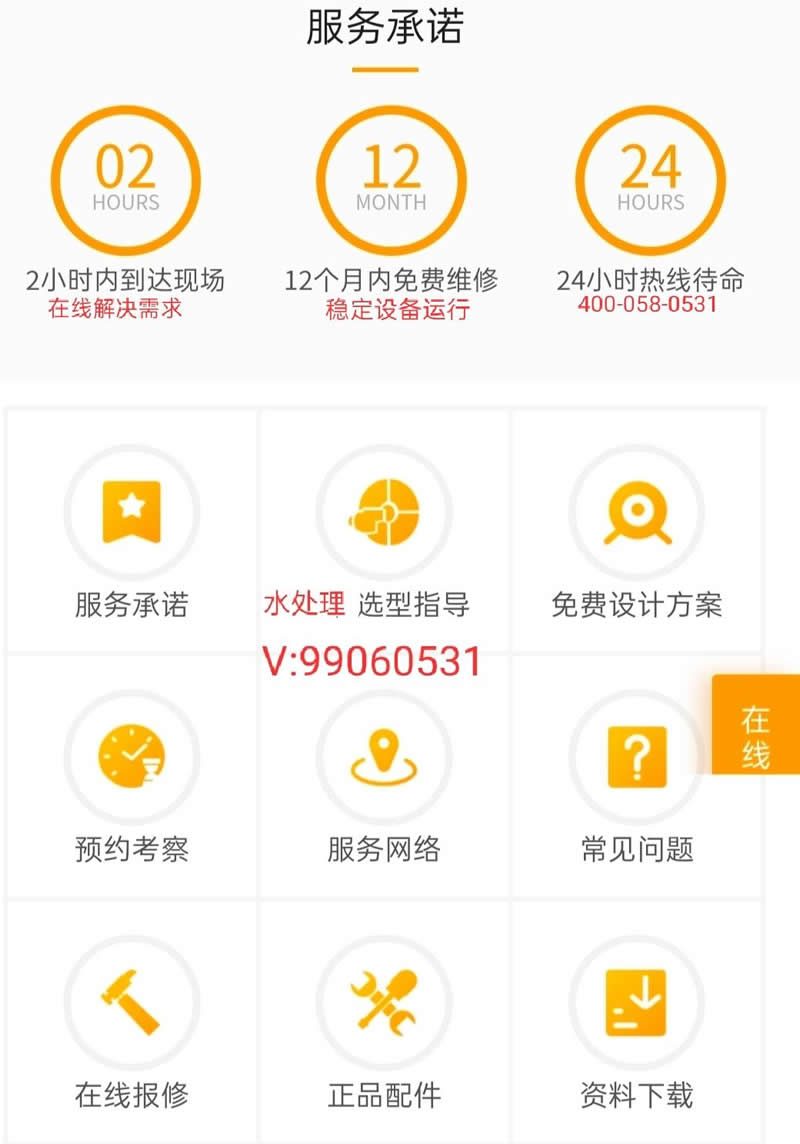The height and width of the screenshot is (1144, 800).
Task: Open 资料下载 via the download icon
Action: pyautogui.click(x=637, y=1000)
